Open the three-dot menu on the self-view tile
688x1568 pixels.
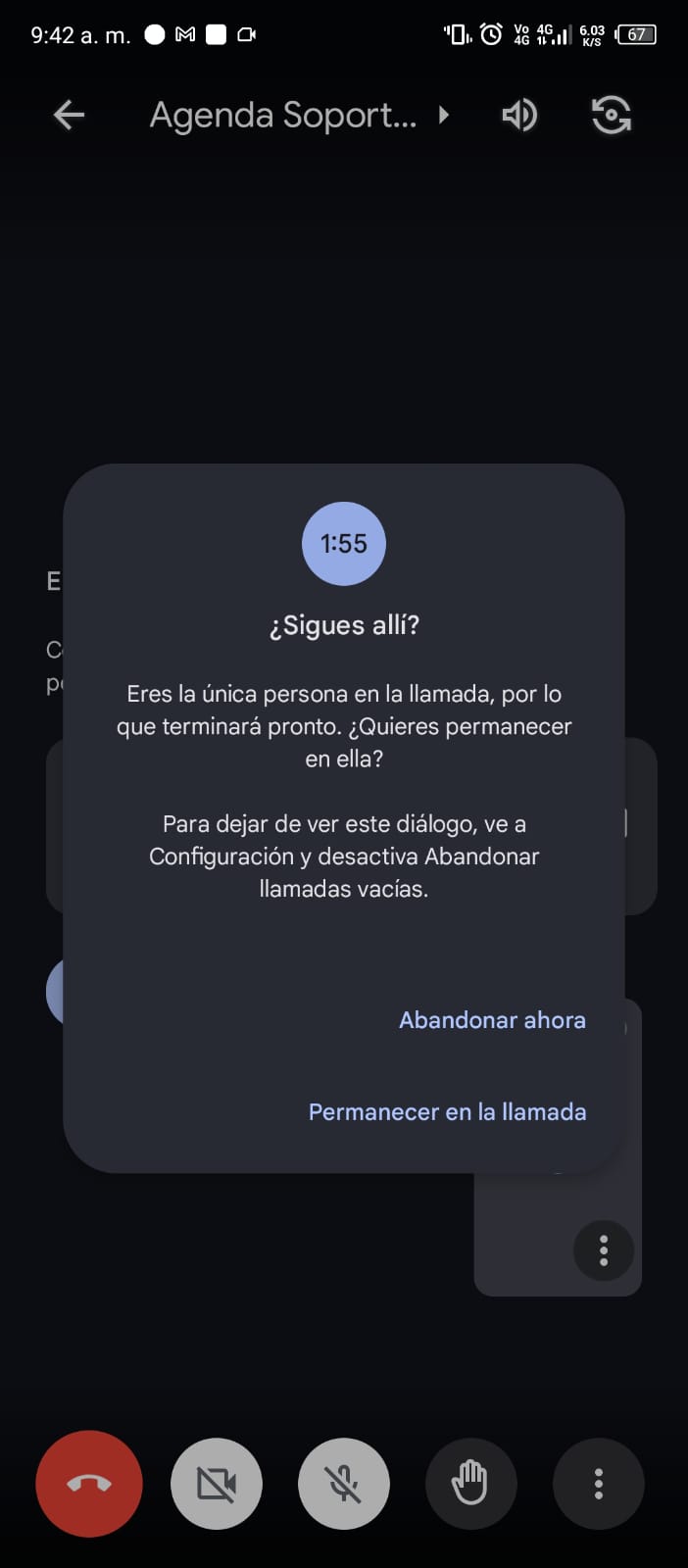(604, 1249)
